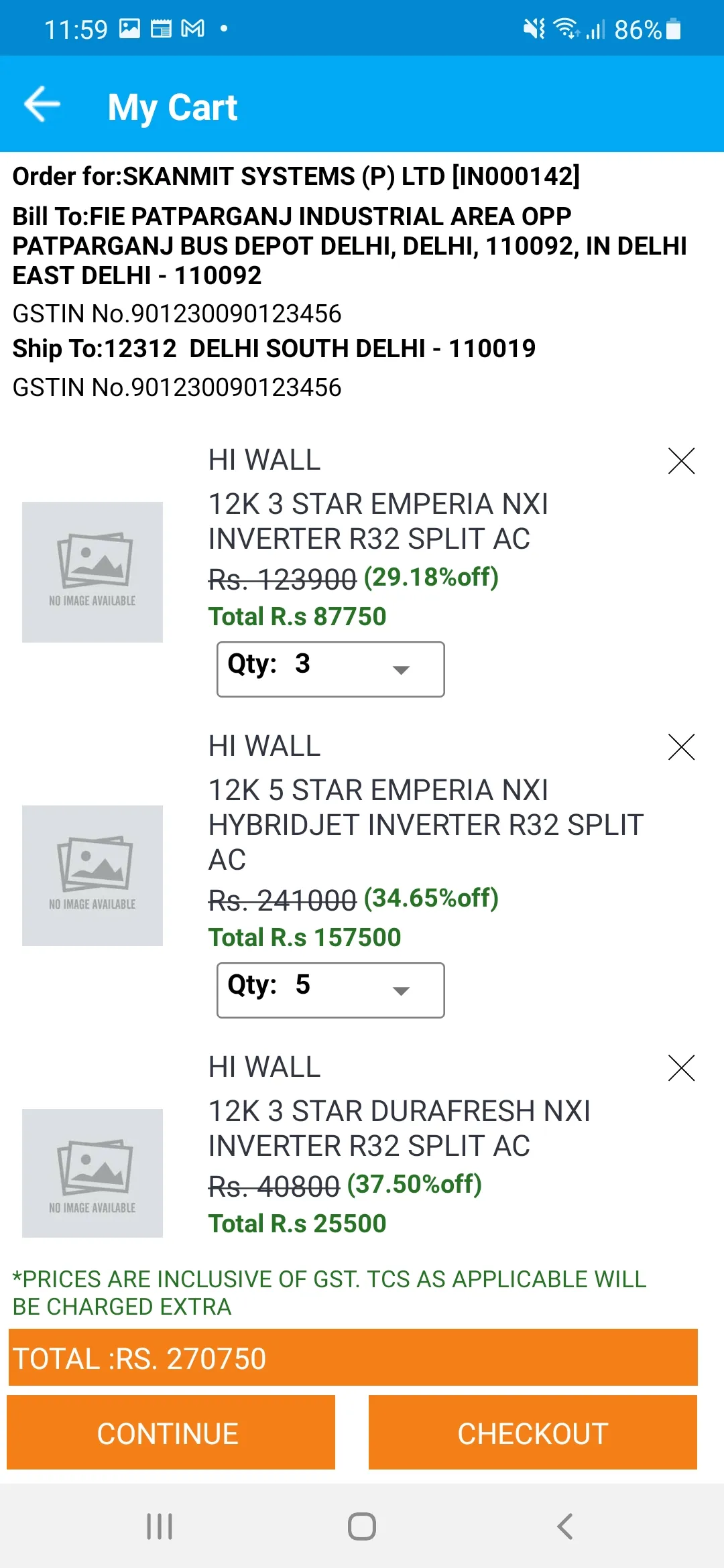Image resolution: width=724 pixels, height=1568 pixels.
Task: Open recent apps from navigation bar
Action: [x=160, y=1526]
